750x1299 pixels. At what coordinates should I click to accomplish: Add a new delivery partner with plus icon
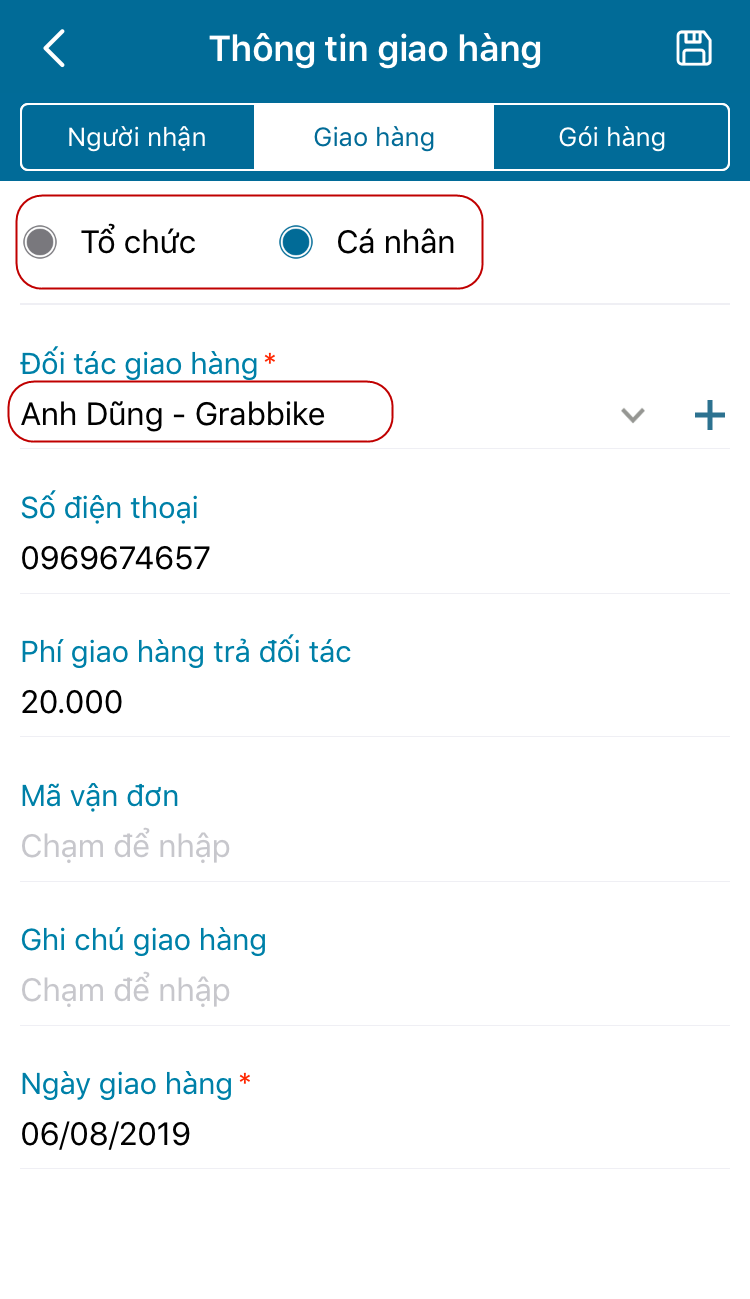pos(709,414)
